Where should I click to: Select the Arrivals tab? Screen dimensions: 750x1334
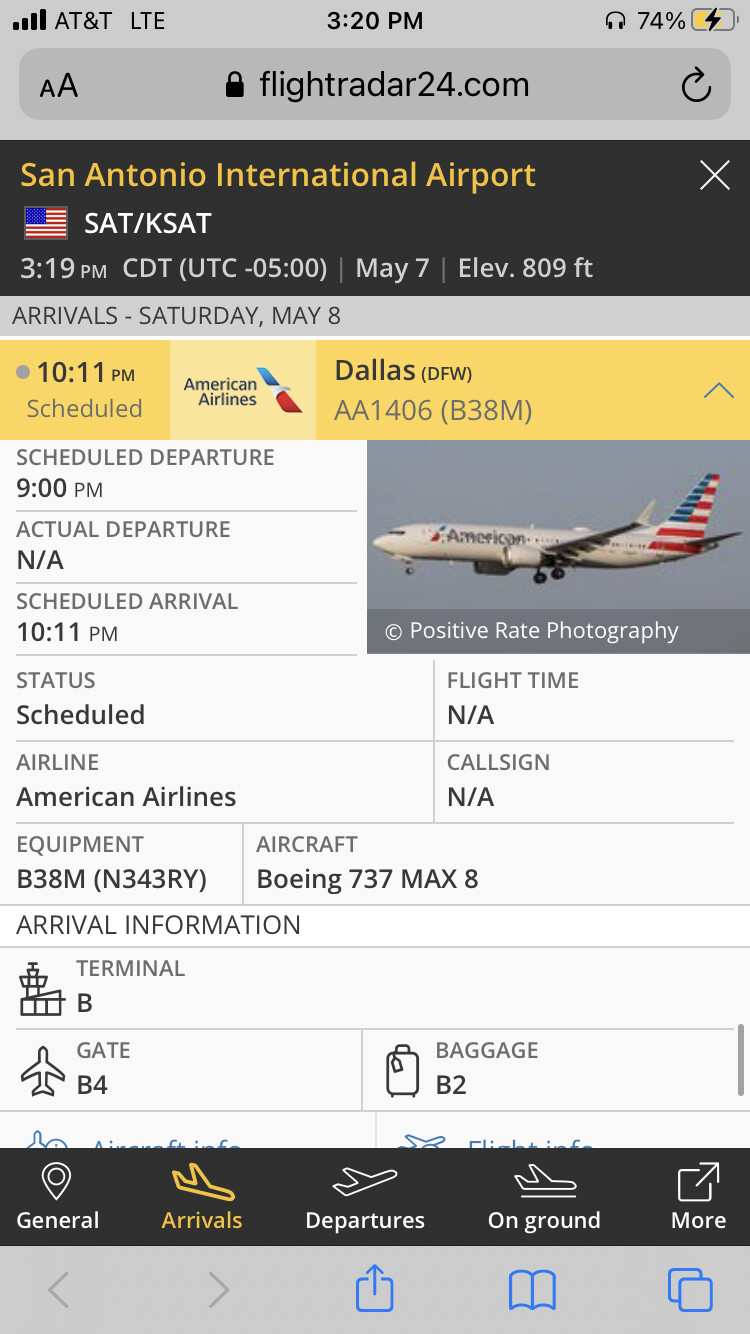click(x=202, y=1197)
